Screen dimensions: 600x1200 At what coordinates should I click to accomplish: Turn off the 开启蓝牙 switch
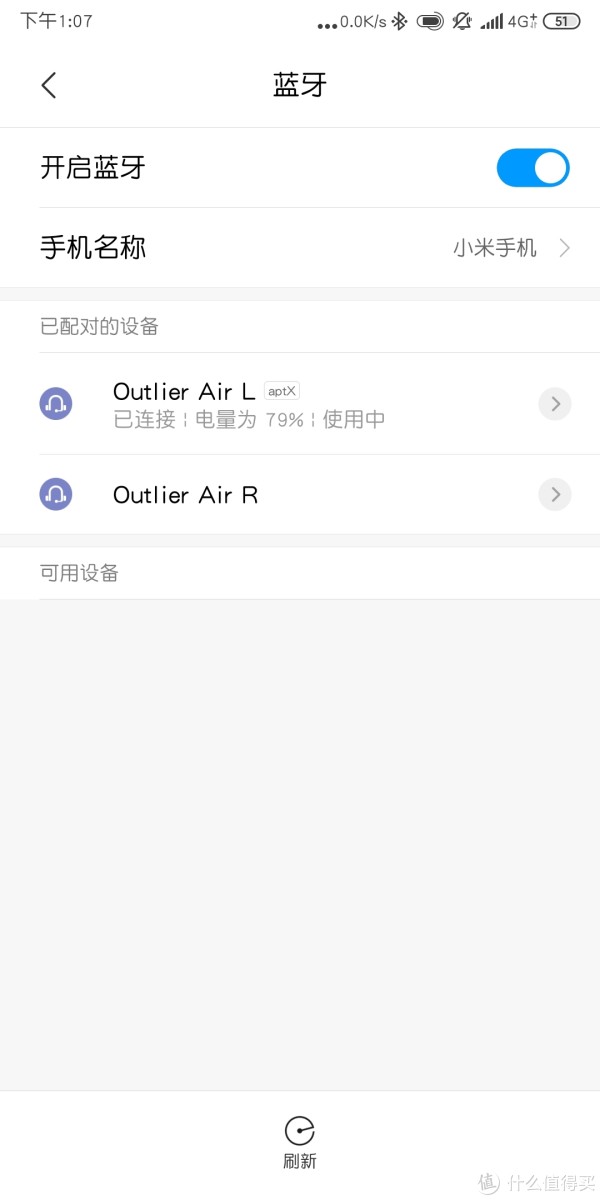click(533, 168)
